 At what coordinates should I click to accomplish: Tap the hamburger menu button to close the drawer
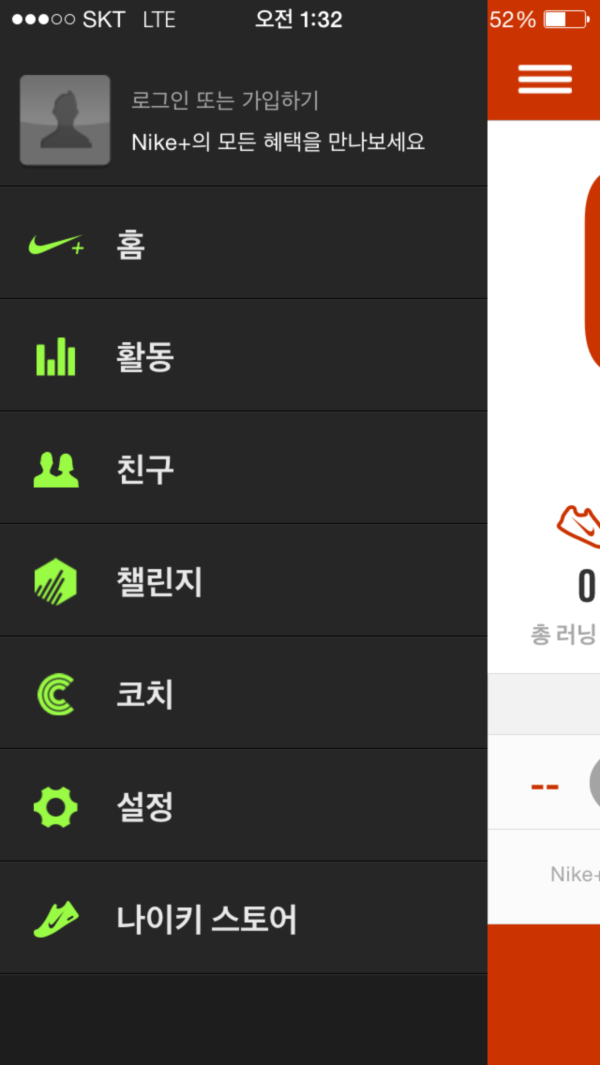point(544,80)
